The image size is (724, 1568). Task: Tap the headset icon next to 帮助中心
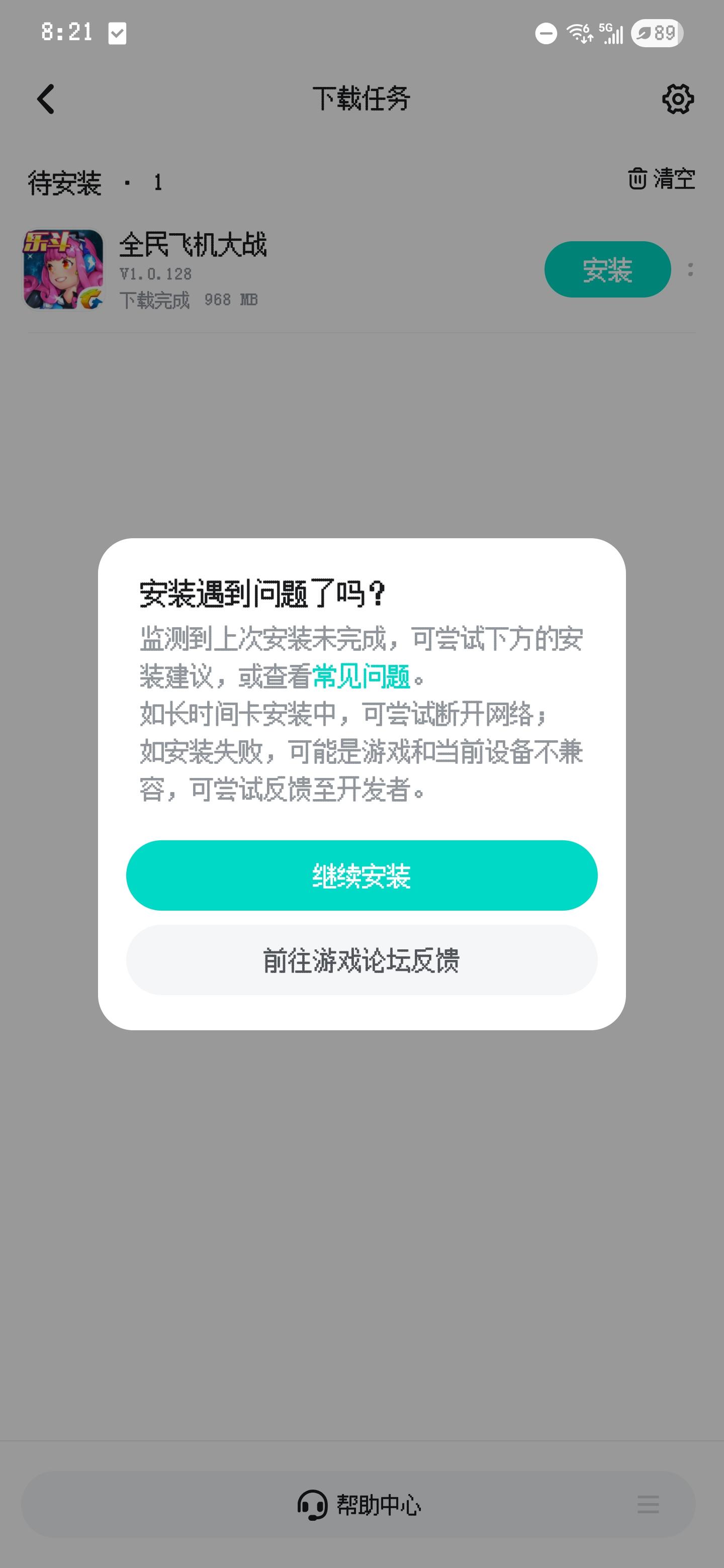pos(313,1505)
